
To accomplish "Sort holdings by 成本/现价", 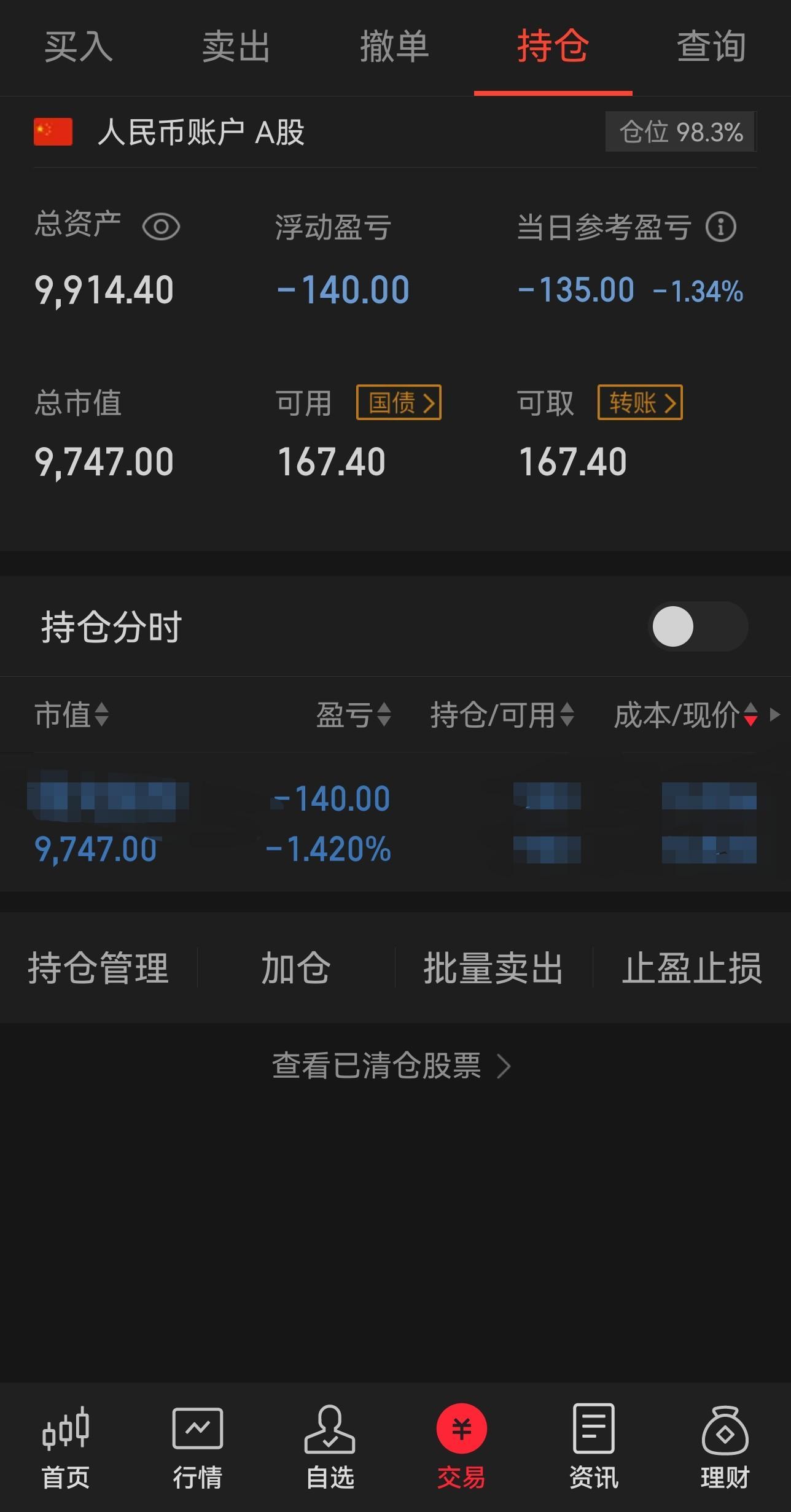I will pyautogui.click(x=685, y=715).
